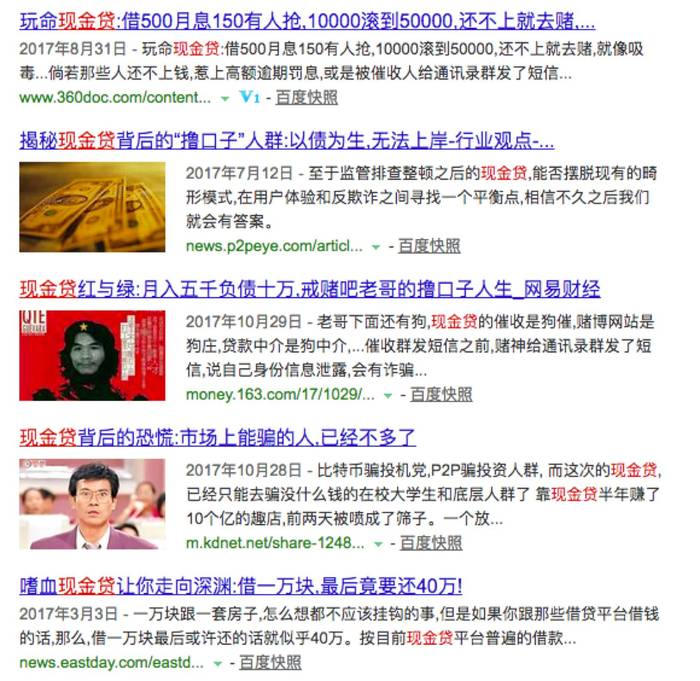
Task: View 百度快照 for the news.p2peye.com result
Action: [429, 246]
